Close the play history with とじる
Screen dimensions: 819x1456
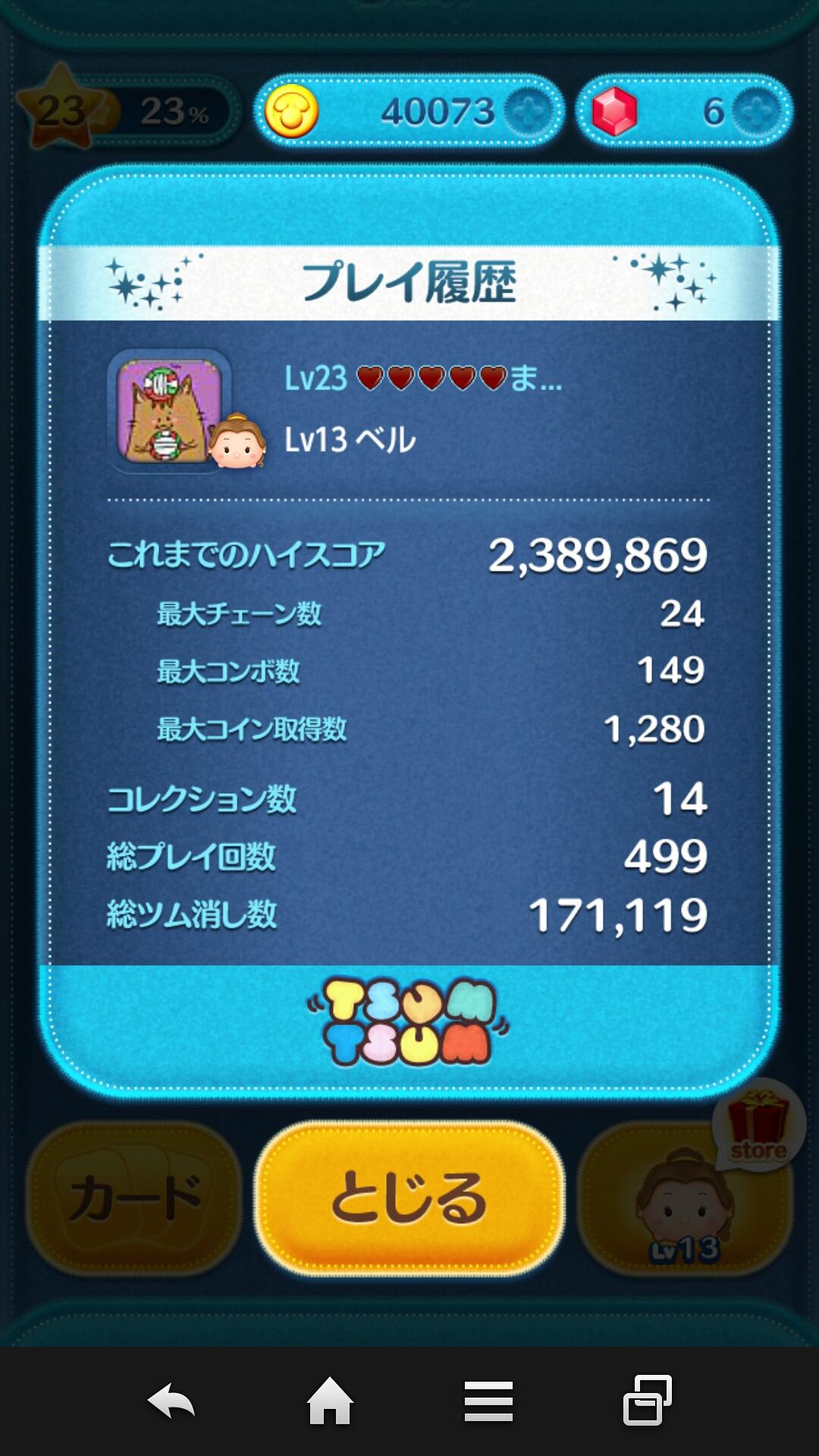[x=409, y=1198]
